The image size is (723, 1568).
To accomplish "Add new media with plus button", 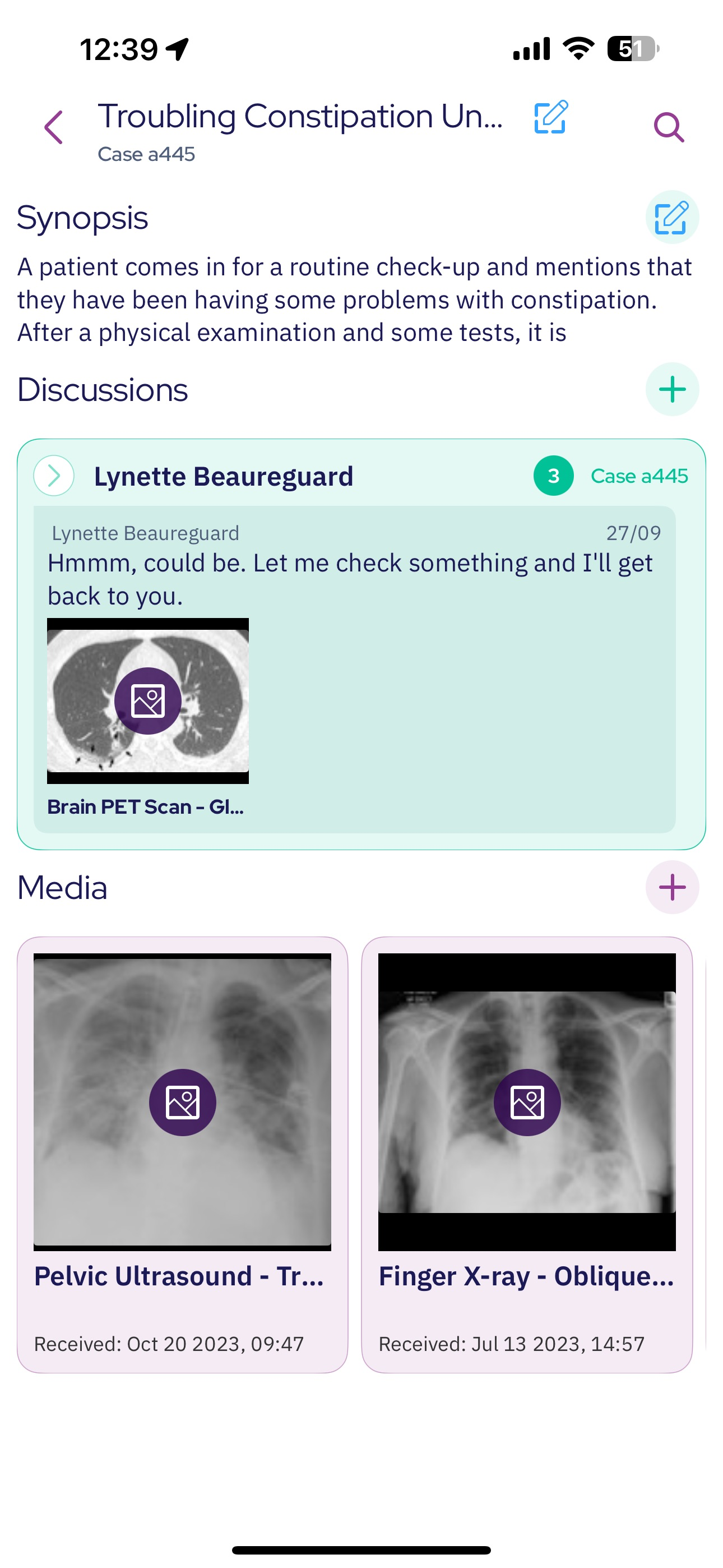I will (x=671, y=888).
